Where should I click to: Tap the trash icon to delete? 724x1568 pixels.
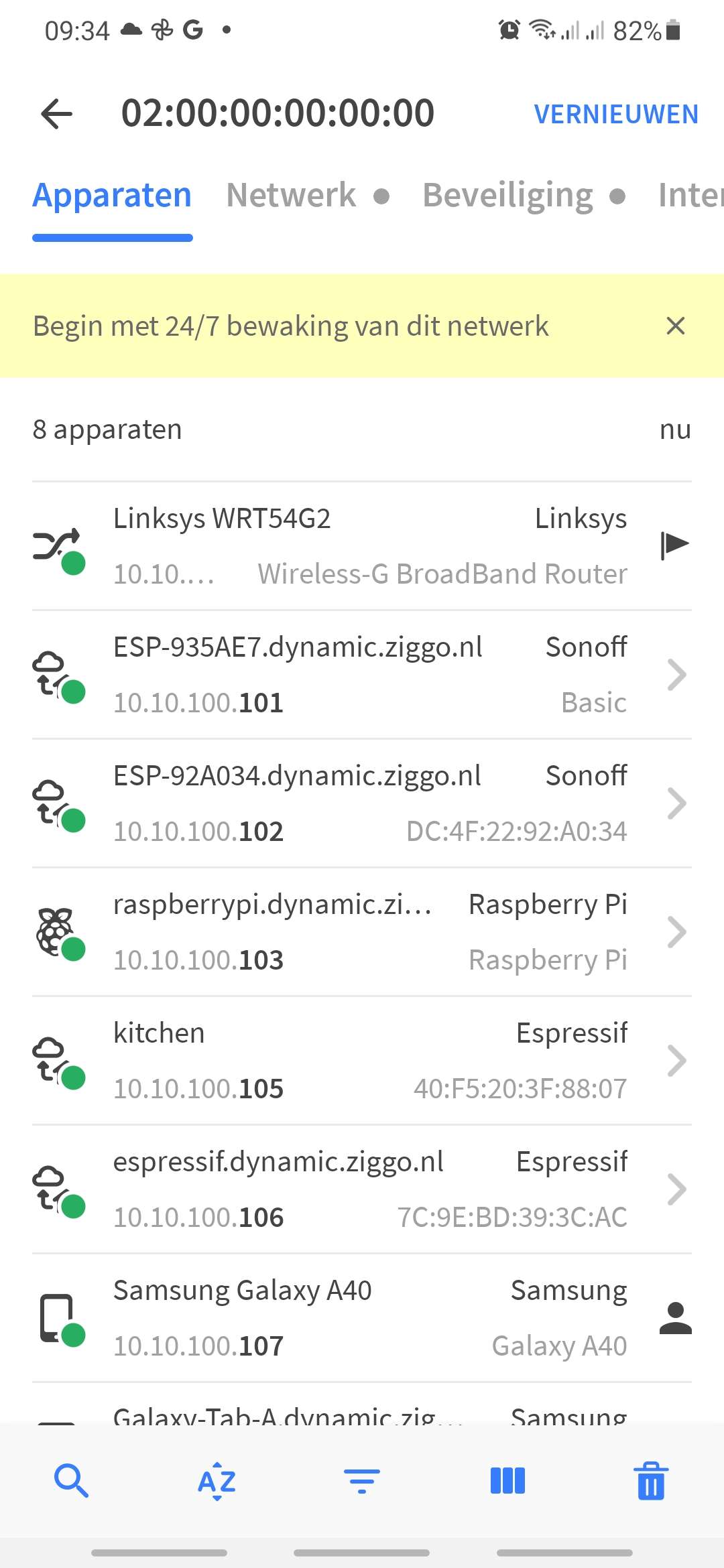(651, 1481)
